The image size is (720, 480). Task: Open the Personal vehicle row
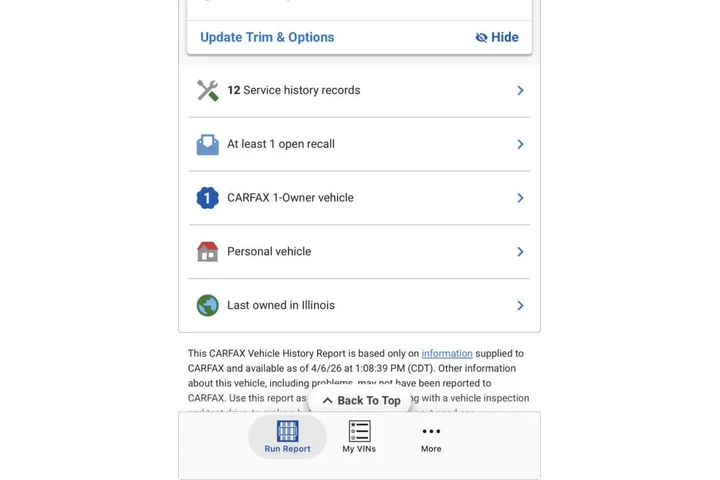(359, 252)
